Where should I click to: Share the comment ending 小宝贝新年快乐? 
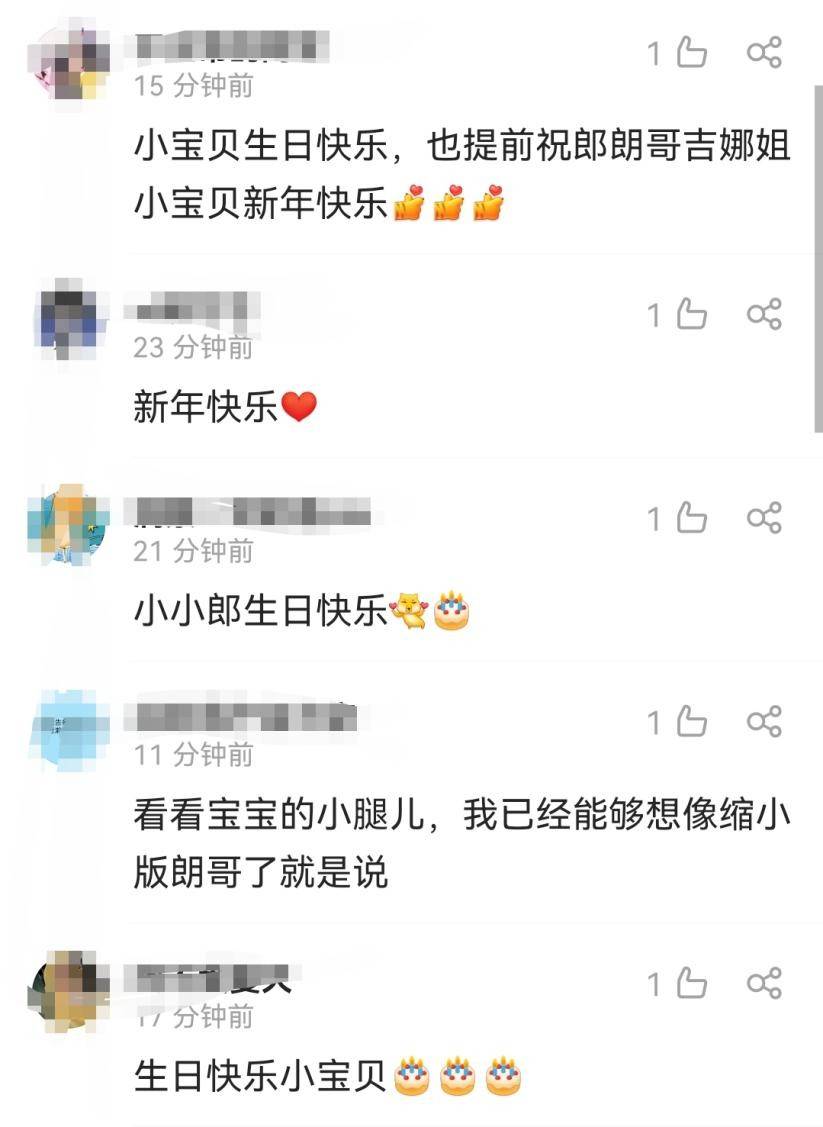coord(764,53)
